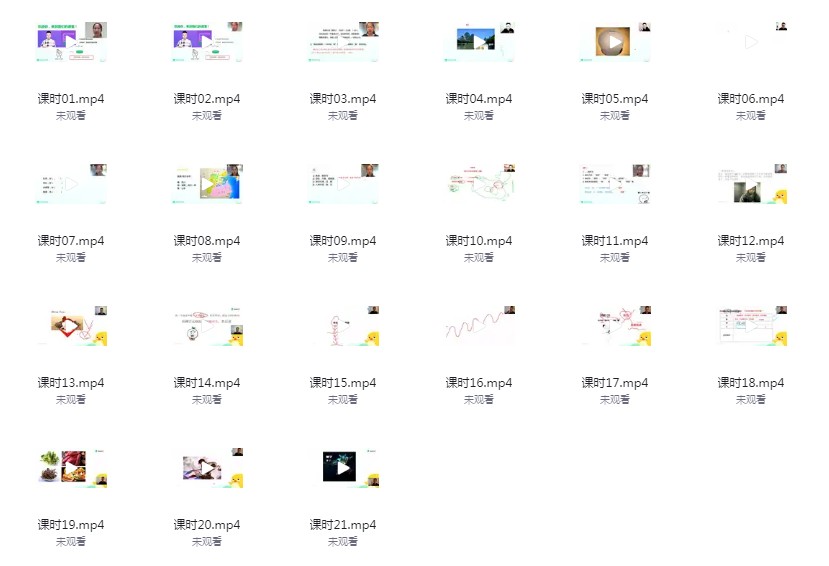Open video 课时10.mp4
Image resolution: width=829 pixels, height=566 pixels.
(479, 185)
